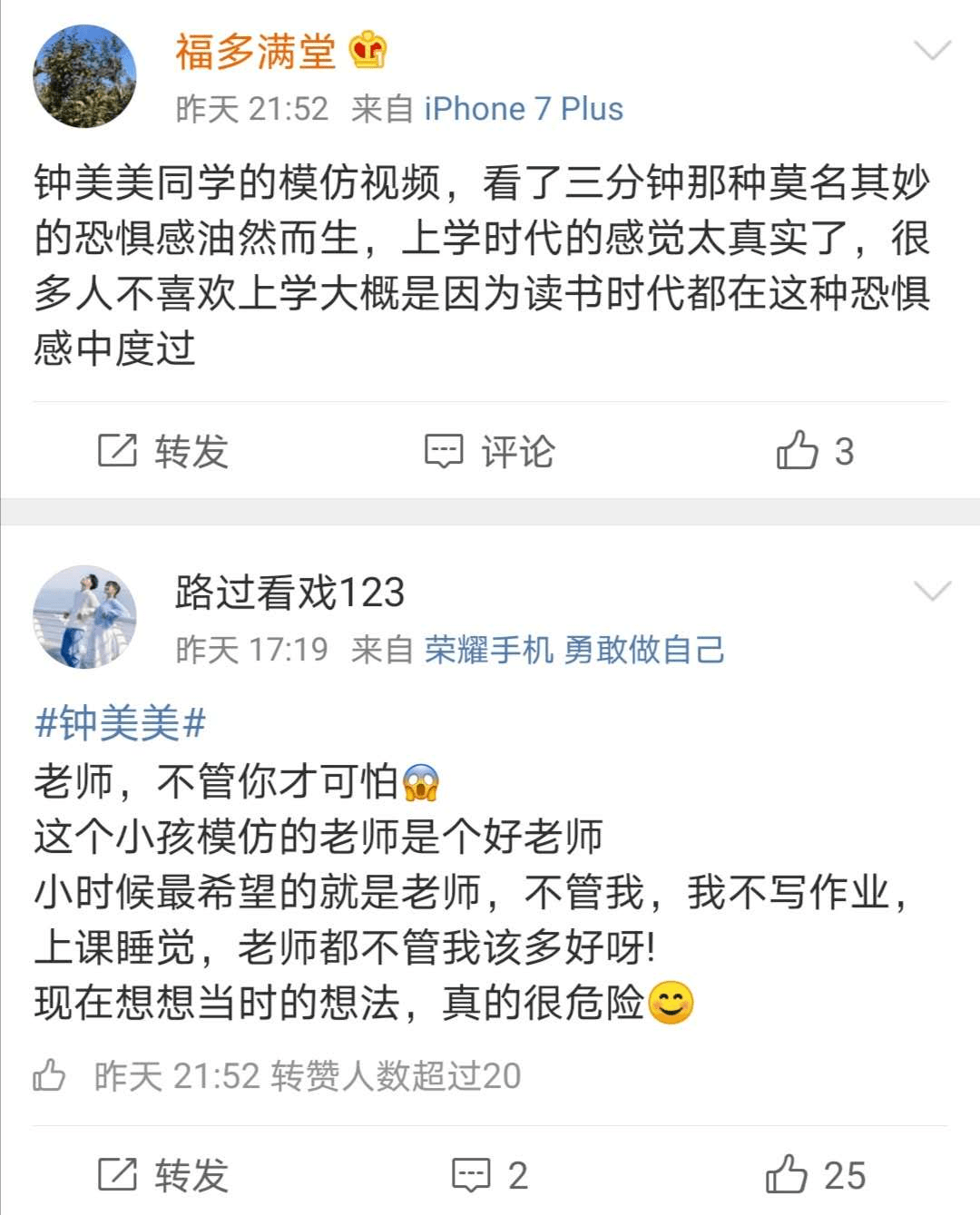
Task: Open the 2 comments on 路过看戏123's post
Action: (490, 1175)
